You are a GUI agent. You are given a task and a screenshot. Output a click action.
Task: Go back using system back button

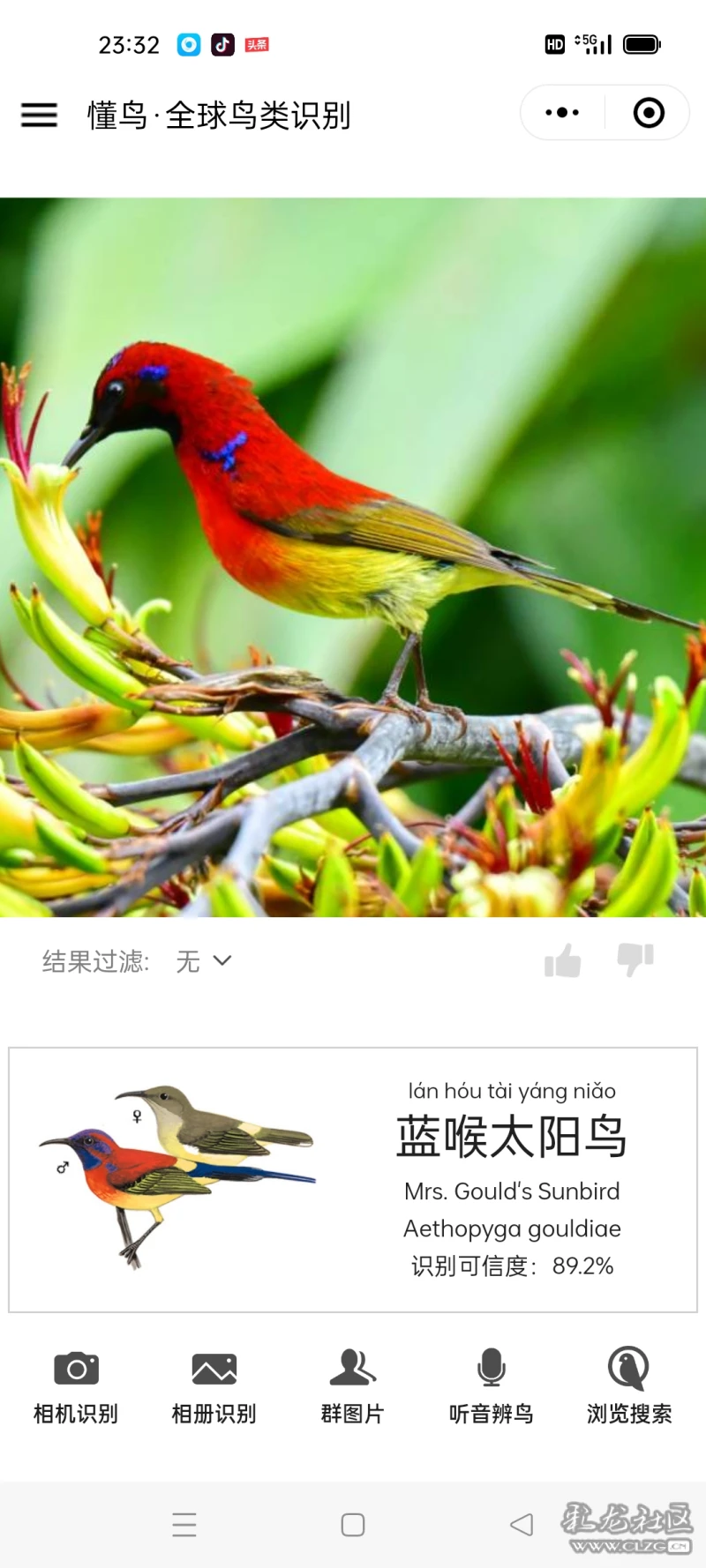coord(522,1525)
